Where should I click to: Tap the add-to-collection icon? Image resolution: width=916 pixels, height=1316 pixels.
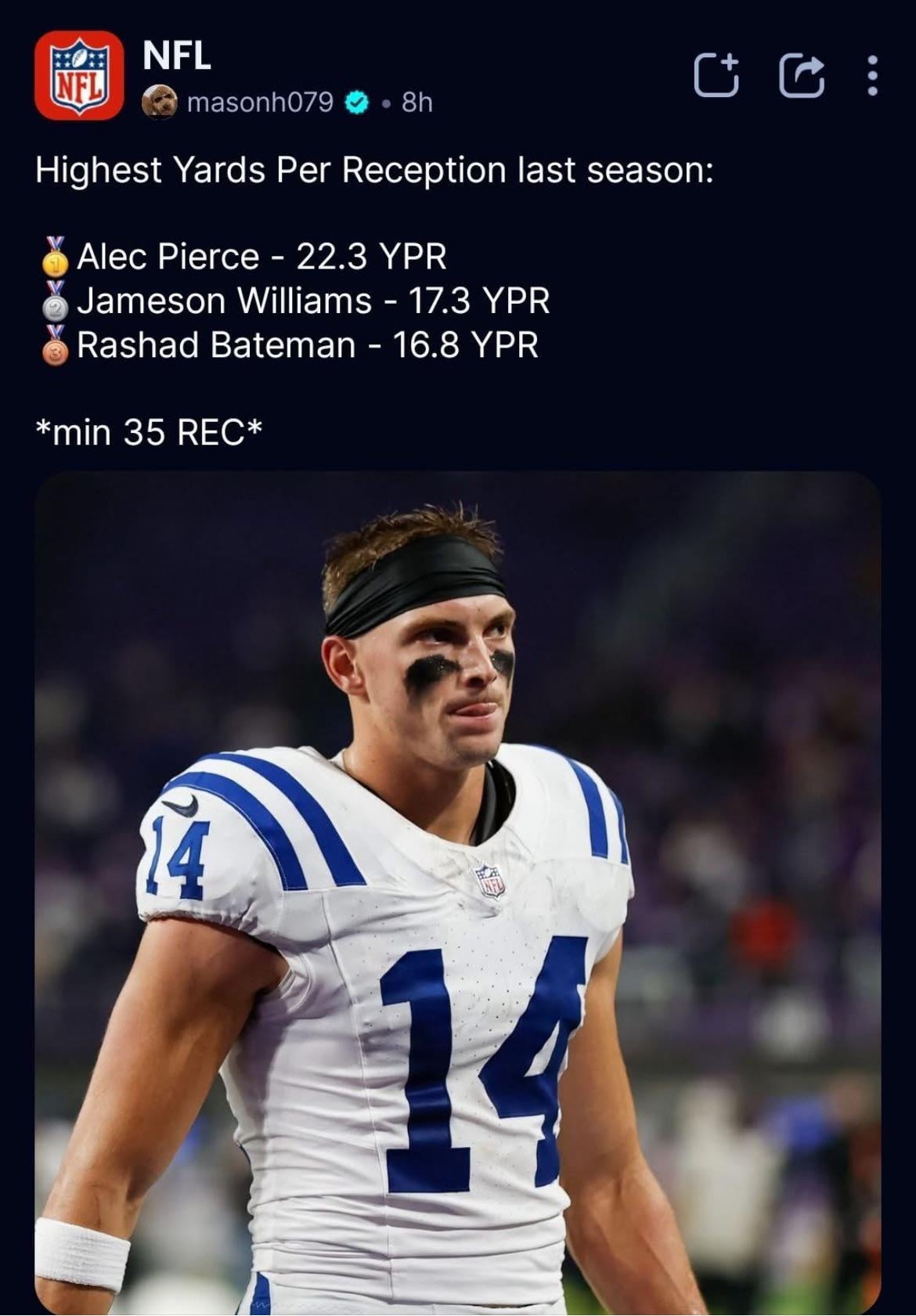(716, 75)
